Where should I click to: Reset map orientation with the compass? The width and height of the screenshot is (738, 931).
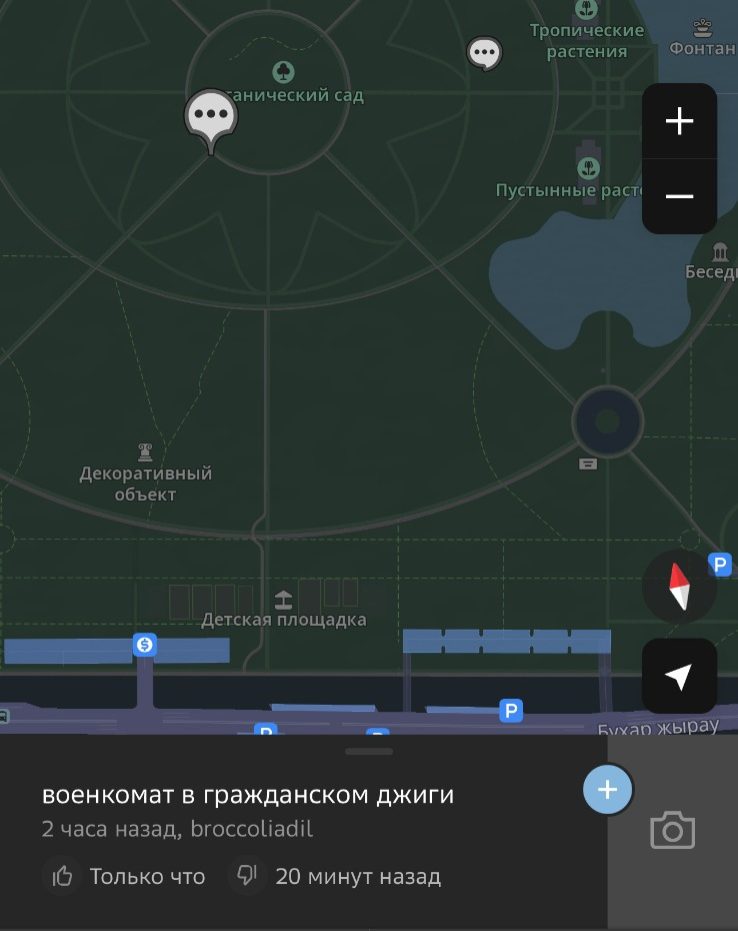(x=679, y=587)
